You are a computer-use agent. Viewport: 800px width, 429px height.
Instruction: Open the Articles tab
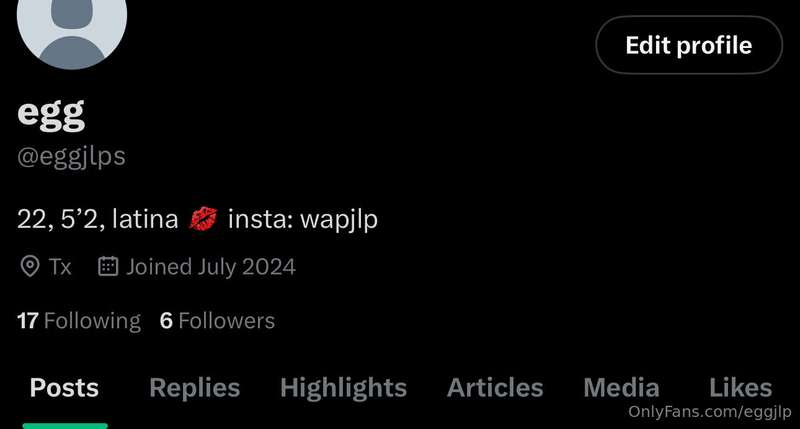pyautogui.click(x=495, y=388)
